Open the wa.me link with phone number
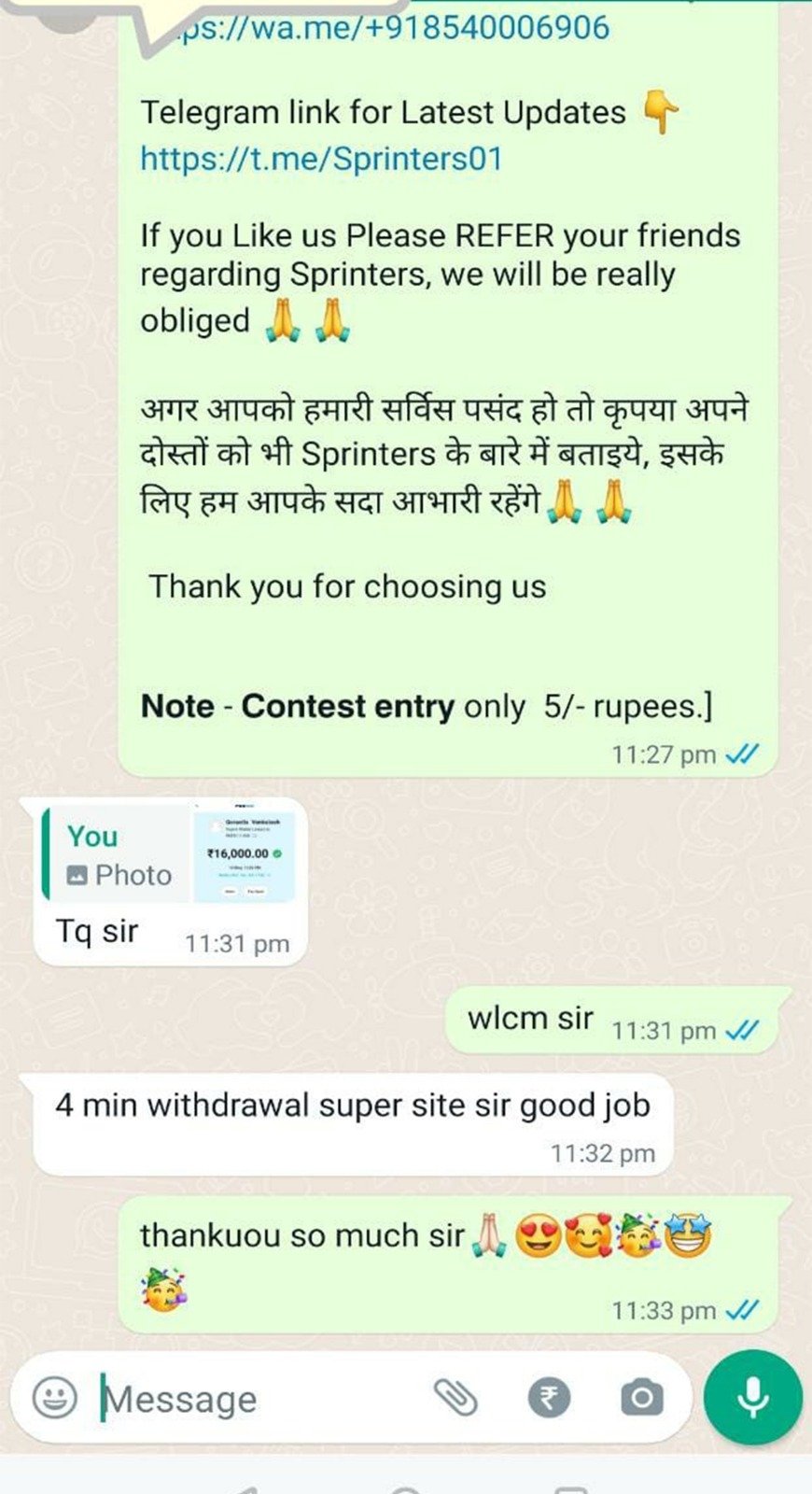The height and width of the screenshot is (1494, 812). 392,27
